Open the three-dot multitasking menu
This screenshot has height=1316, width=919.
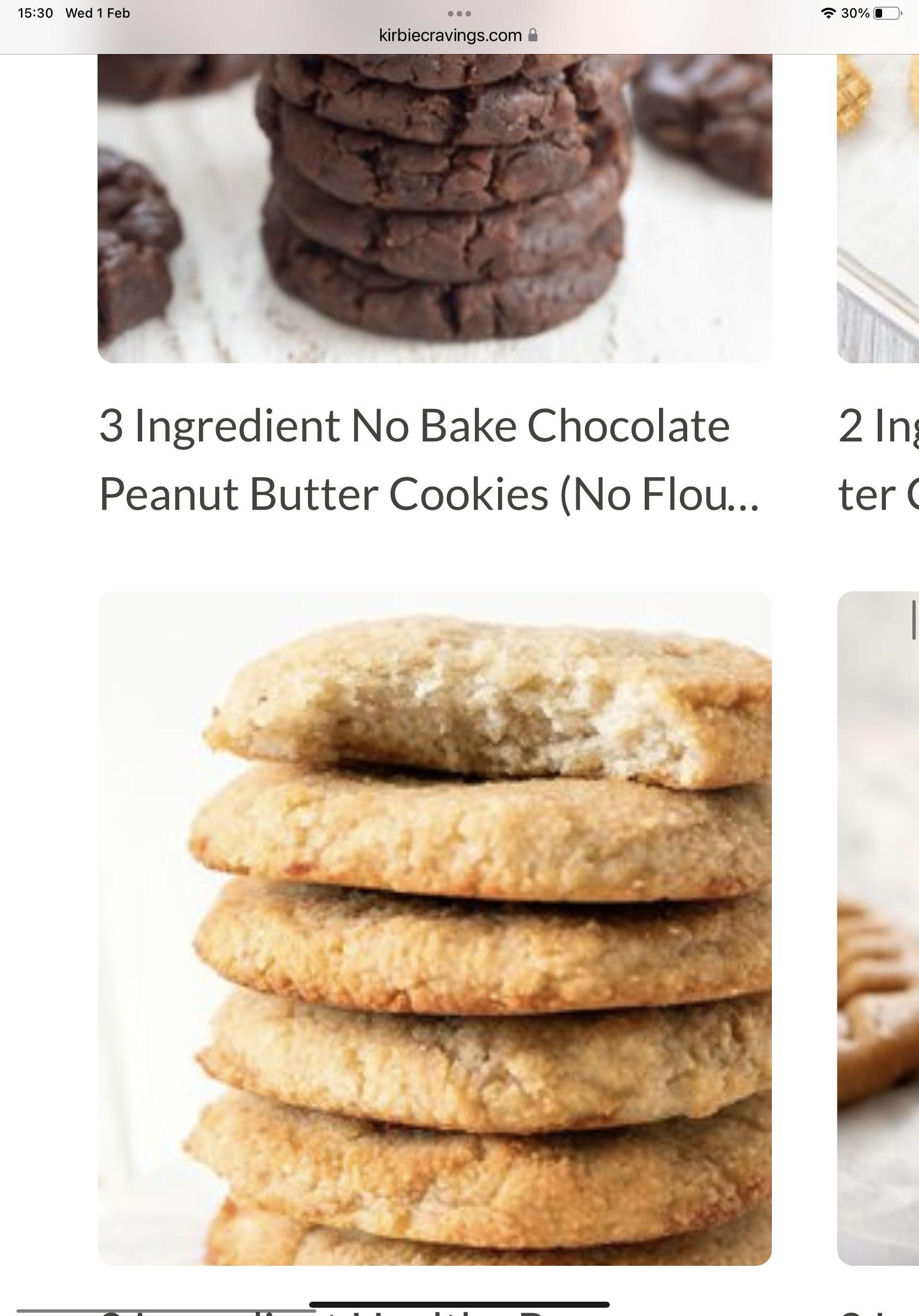point(459,13)
